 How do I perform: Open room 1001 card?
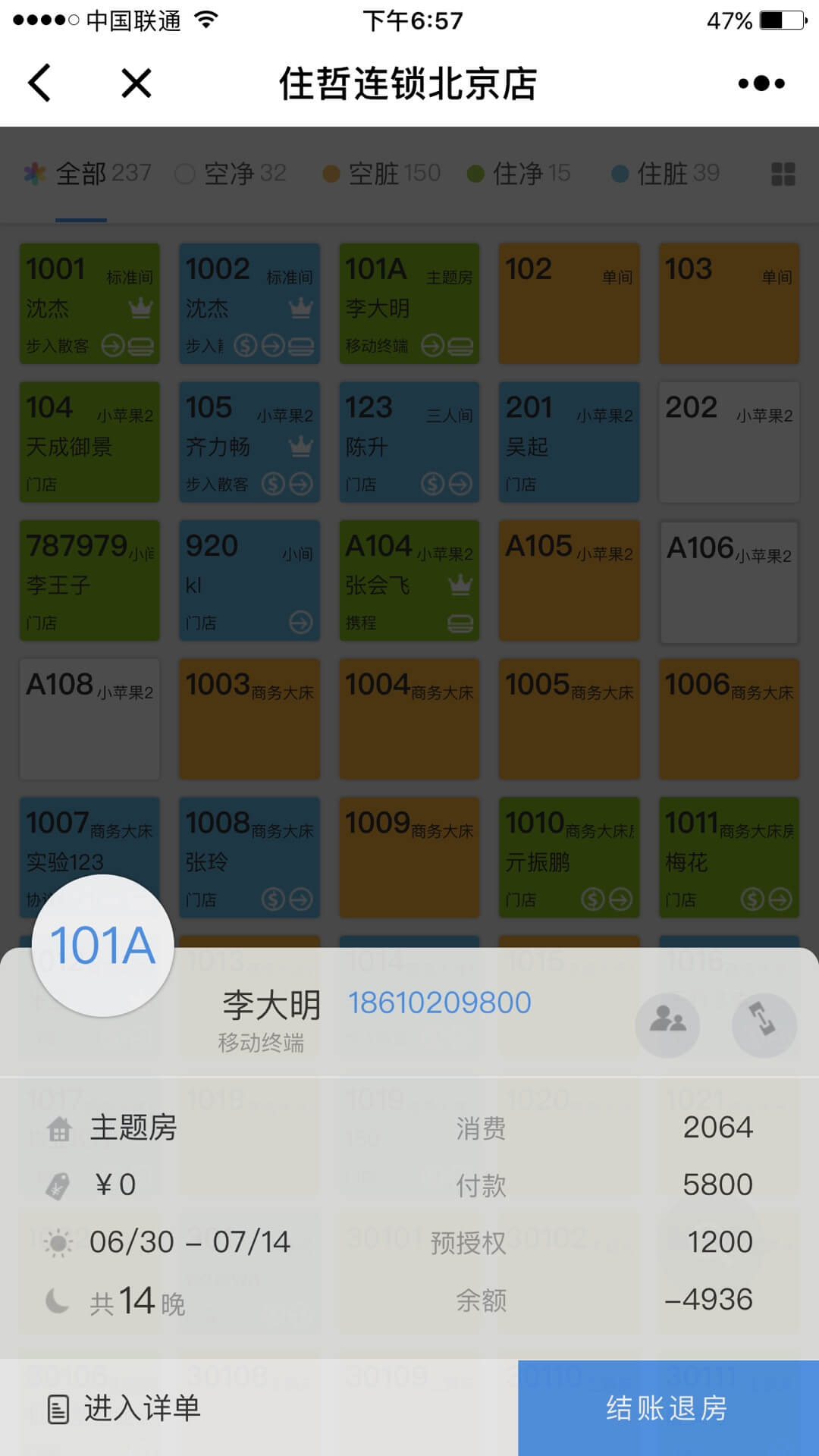pos(89,303)
